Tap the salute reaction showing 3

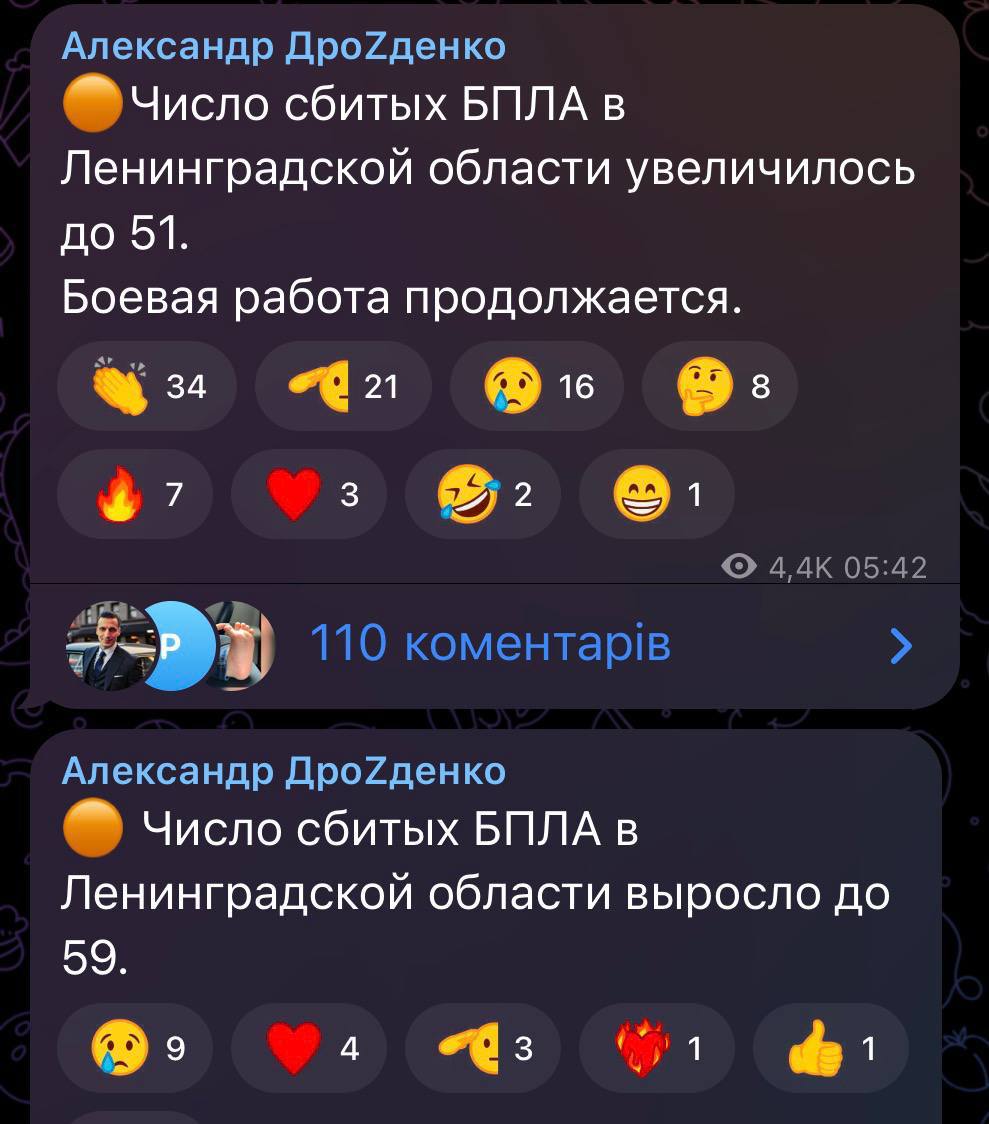(x=483, y=1048)
